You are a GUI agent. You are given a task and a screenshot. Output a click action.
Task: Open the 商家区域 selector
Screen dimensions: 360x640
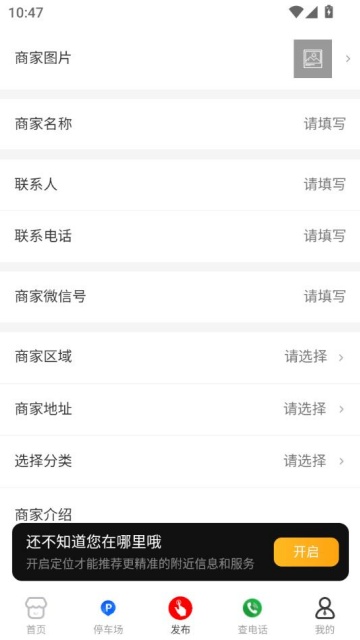(x=180, y=357)
